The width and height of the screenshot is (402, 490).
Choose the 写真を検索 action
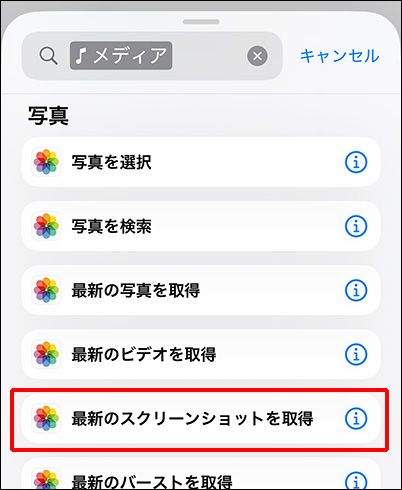click(x=201, y=226)
